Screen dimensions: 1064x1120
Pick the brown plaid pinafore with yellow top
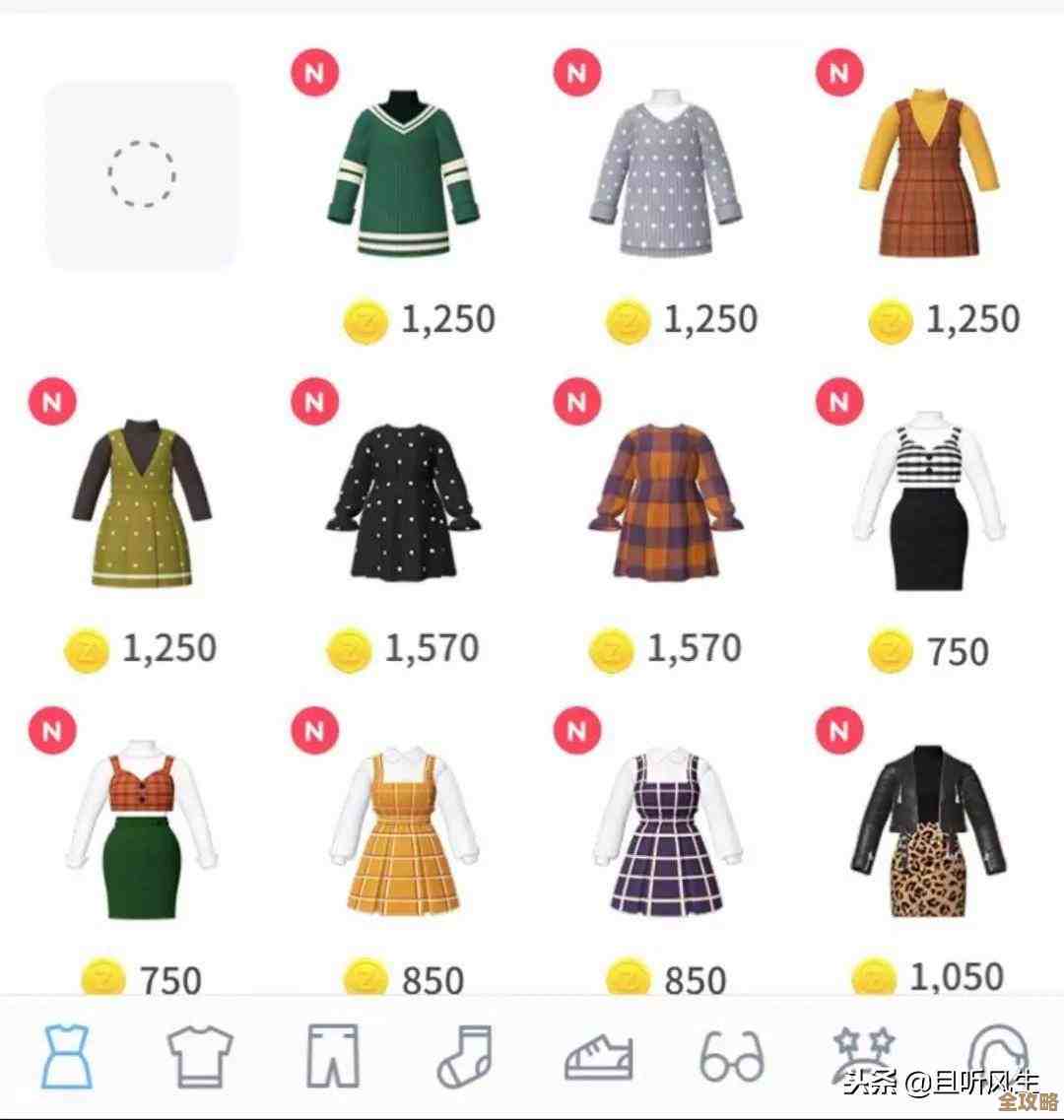pyautogui.click(x=929, y=175)
